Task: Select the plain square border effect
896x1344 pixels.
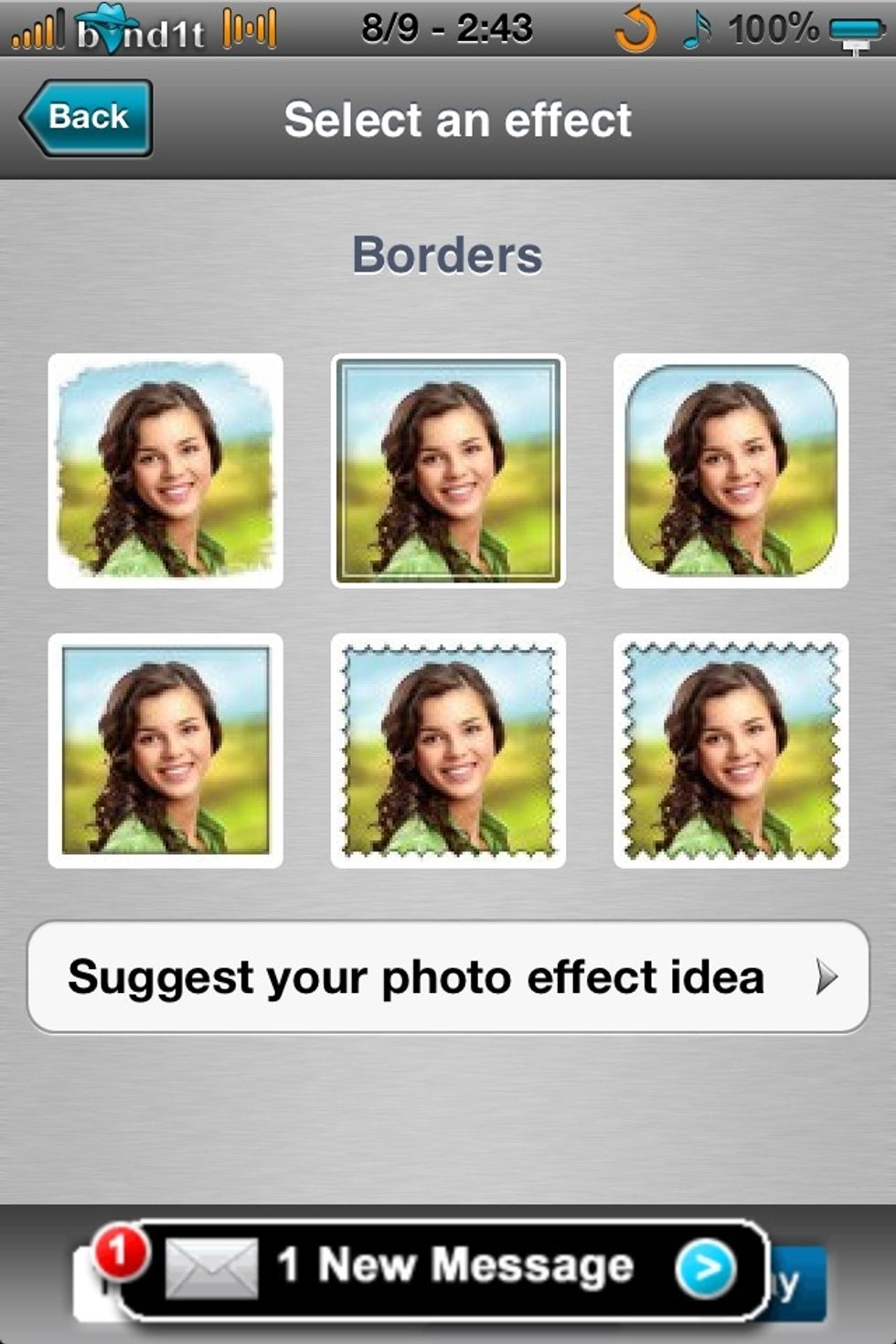Action: 166,752
